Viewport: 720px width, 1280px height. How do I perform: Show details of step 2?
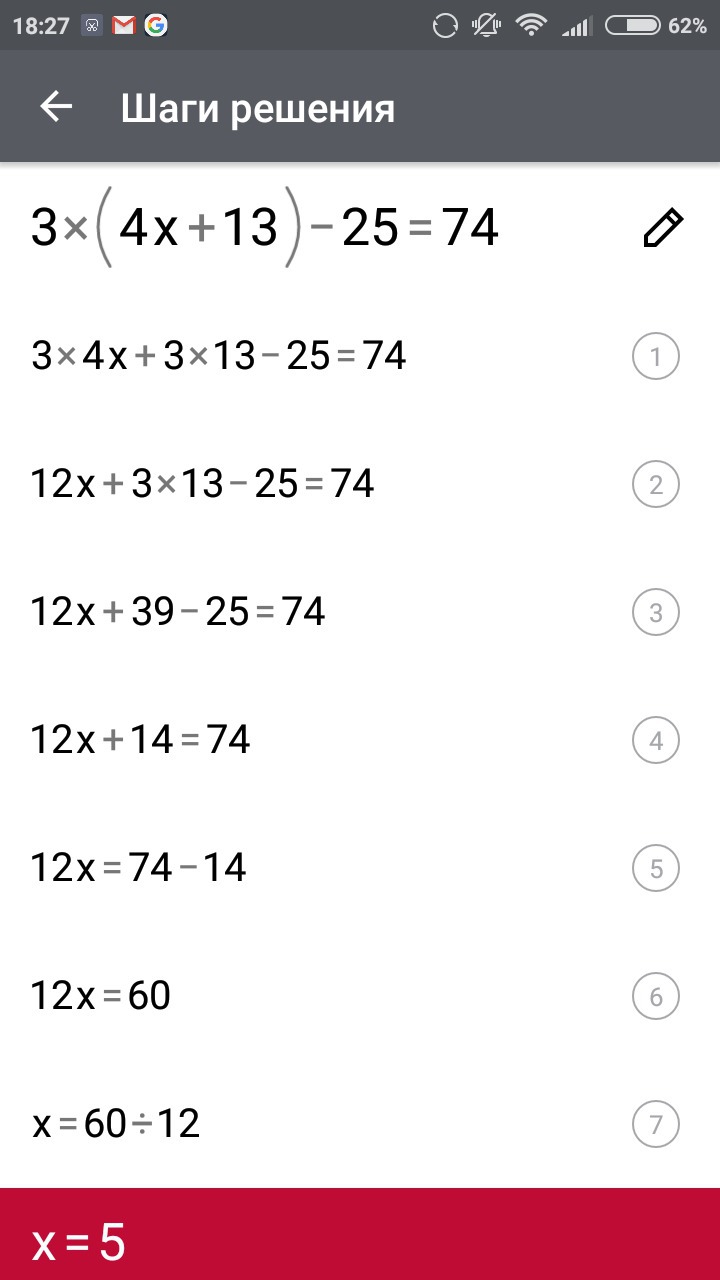(x=656, y=485)
